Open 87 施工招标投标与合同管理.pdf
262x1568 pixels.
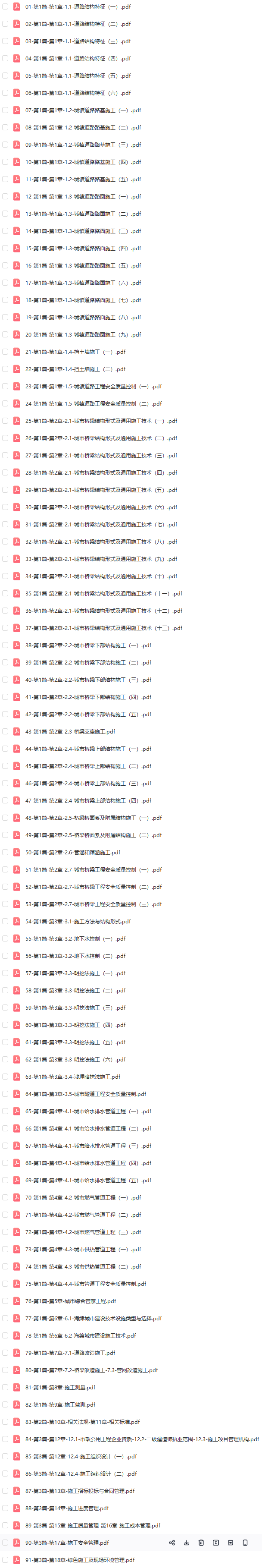click(x=80, y=1491)
